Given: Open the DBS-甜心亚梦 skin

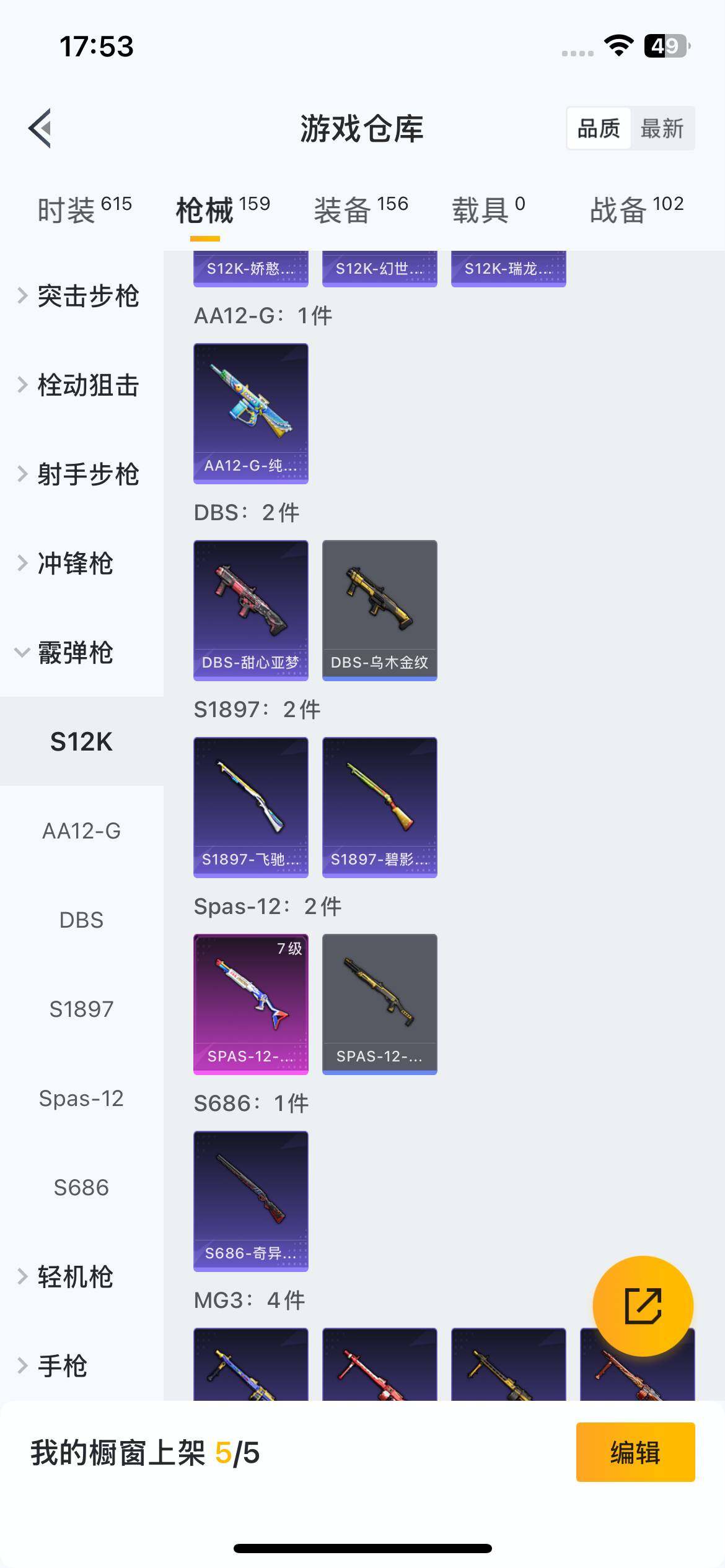Looking at the screenshot, I should click(x=251, y=610).
